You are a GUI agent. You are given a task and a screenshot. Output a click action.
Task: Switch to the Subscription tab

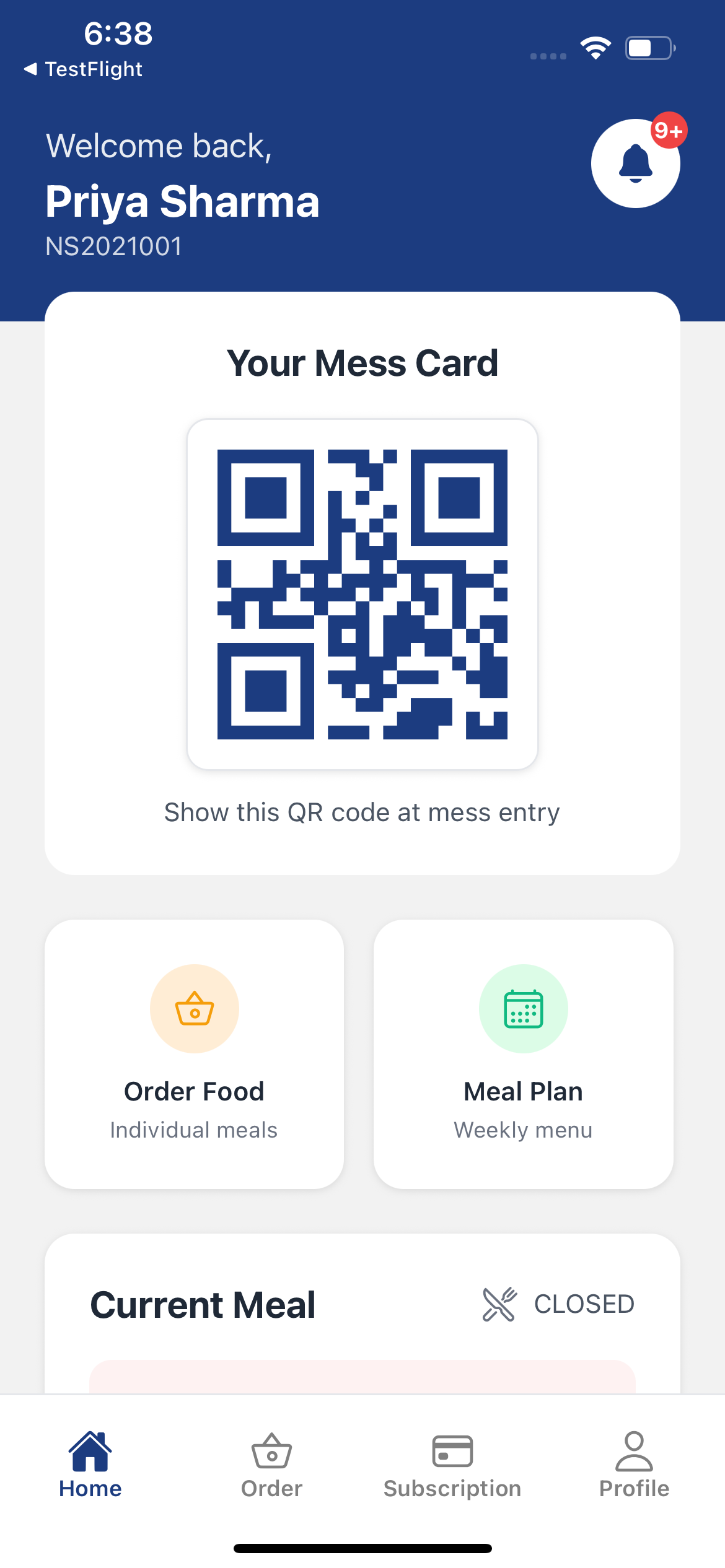click(452, 1465)
